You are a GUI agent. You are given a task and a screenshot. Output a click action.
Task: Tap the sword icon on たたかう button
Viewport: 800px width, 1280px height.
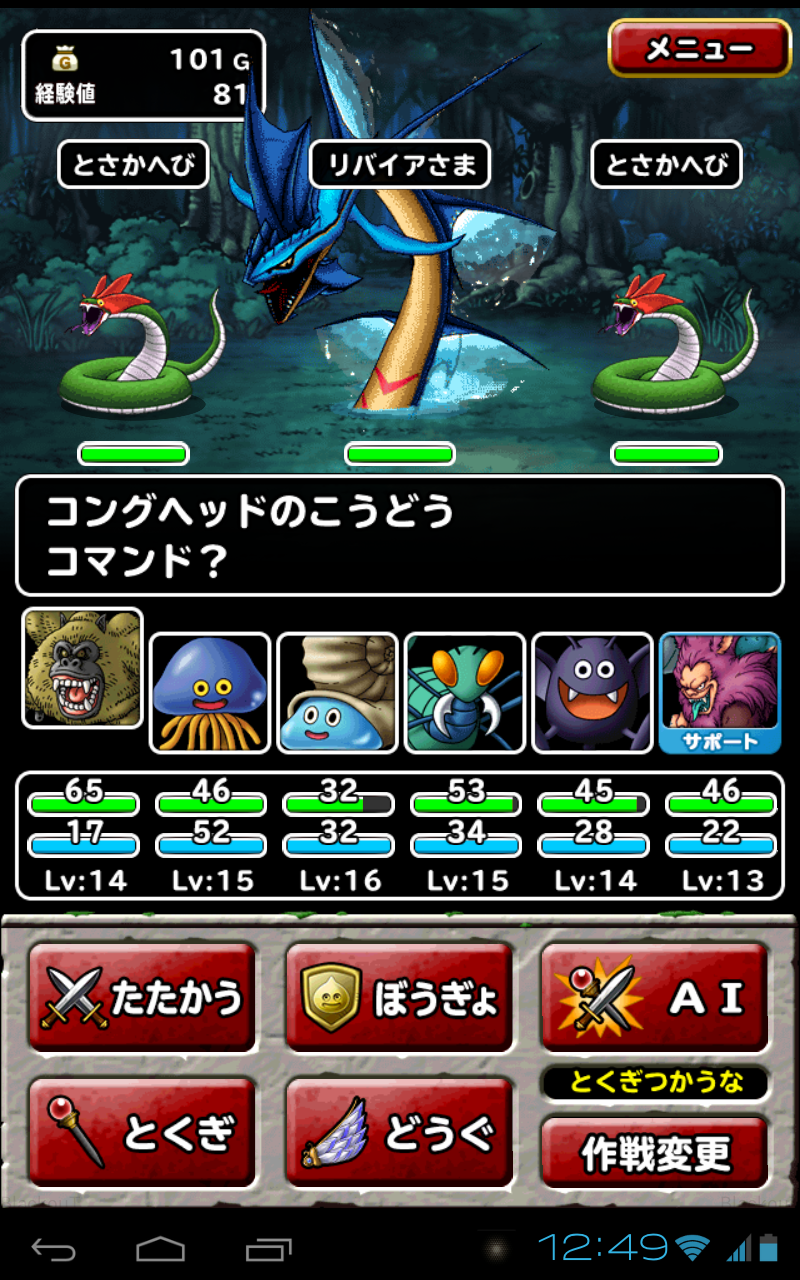[x=75, y=995]
